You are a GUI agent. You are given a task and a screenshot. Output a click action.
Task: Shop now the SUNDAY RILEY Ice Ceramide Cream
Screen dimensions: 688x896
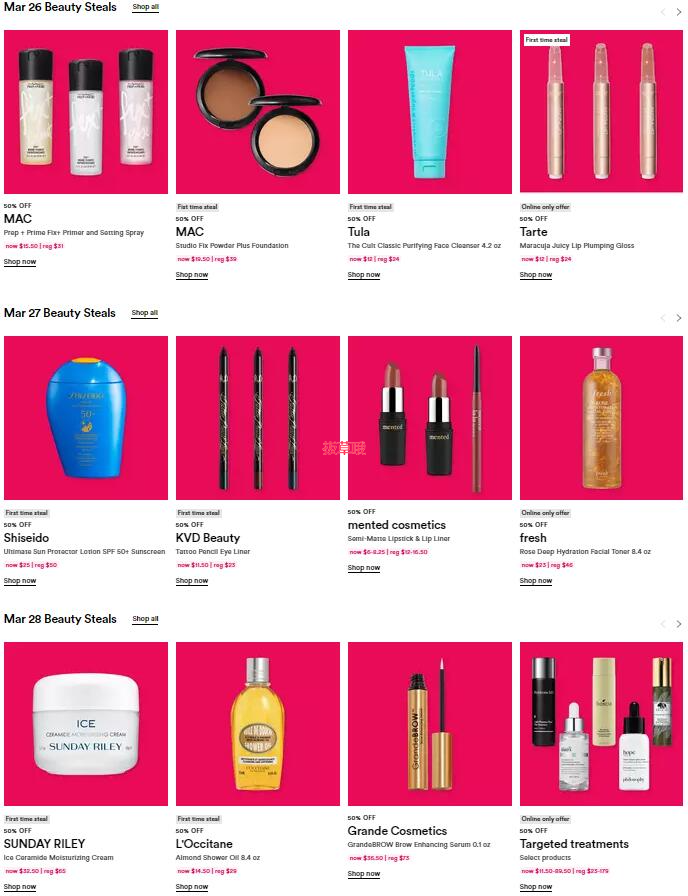20,887
